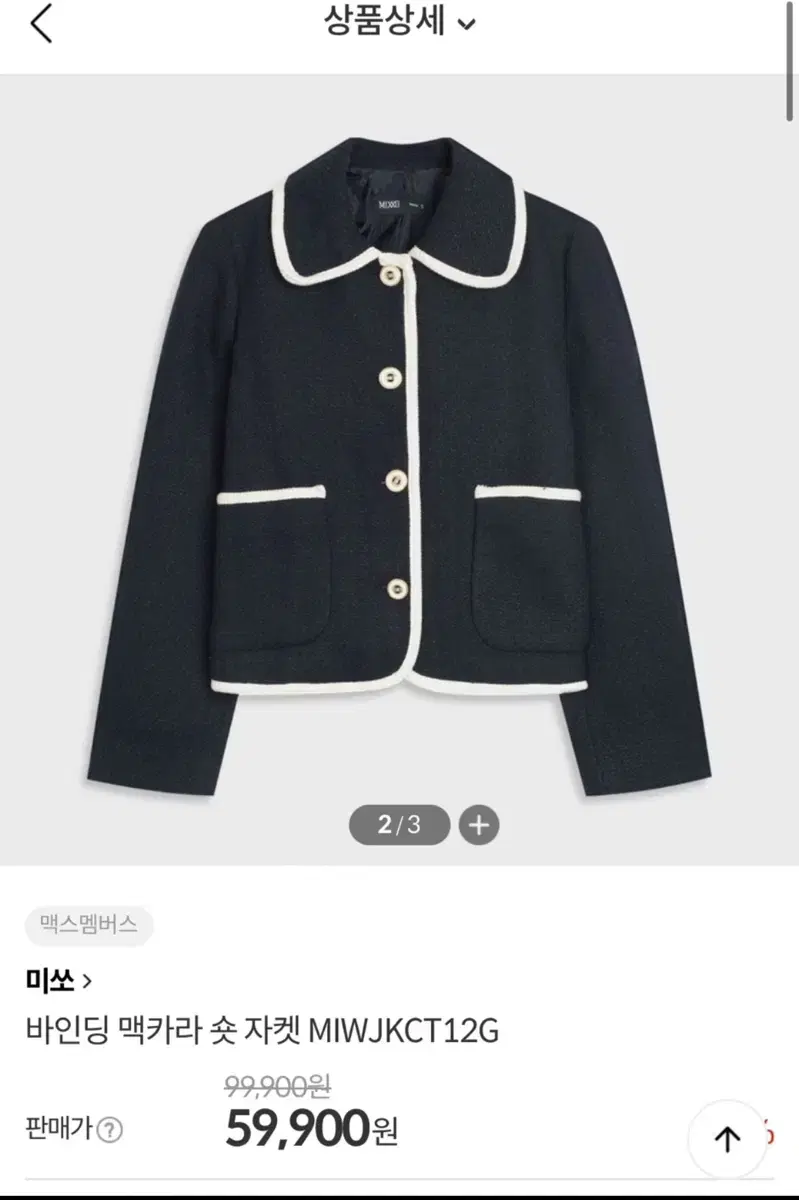Tap the 2/3 image page indicator
799x1200 pixels.
click(x=400, y=826)
